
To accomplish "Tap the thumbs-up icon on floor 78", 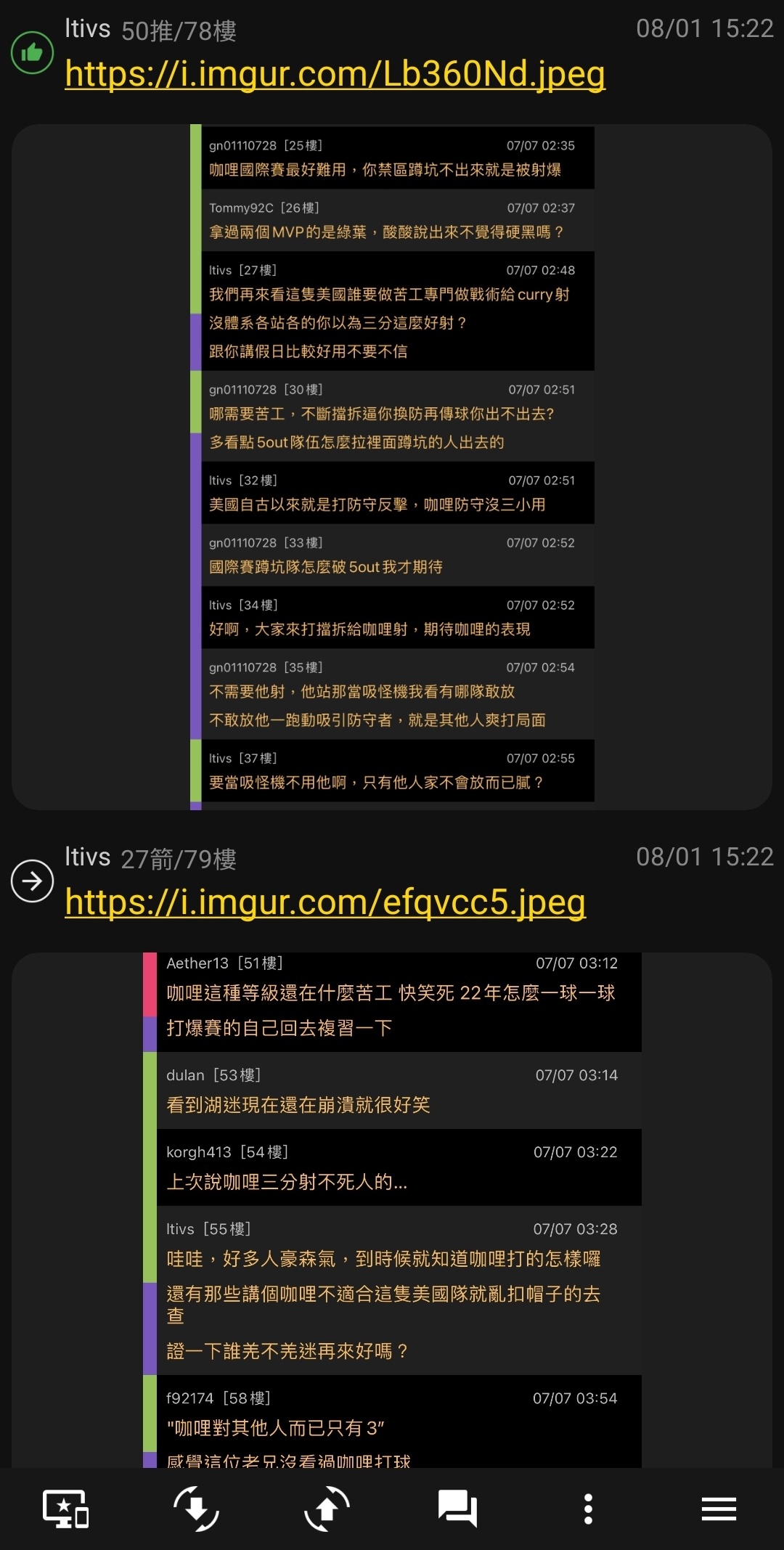I will [32, 52].
